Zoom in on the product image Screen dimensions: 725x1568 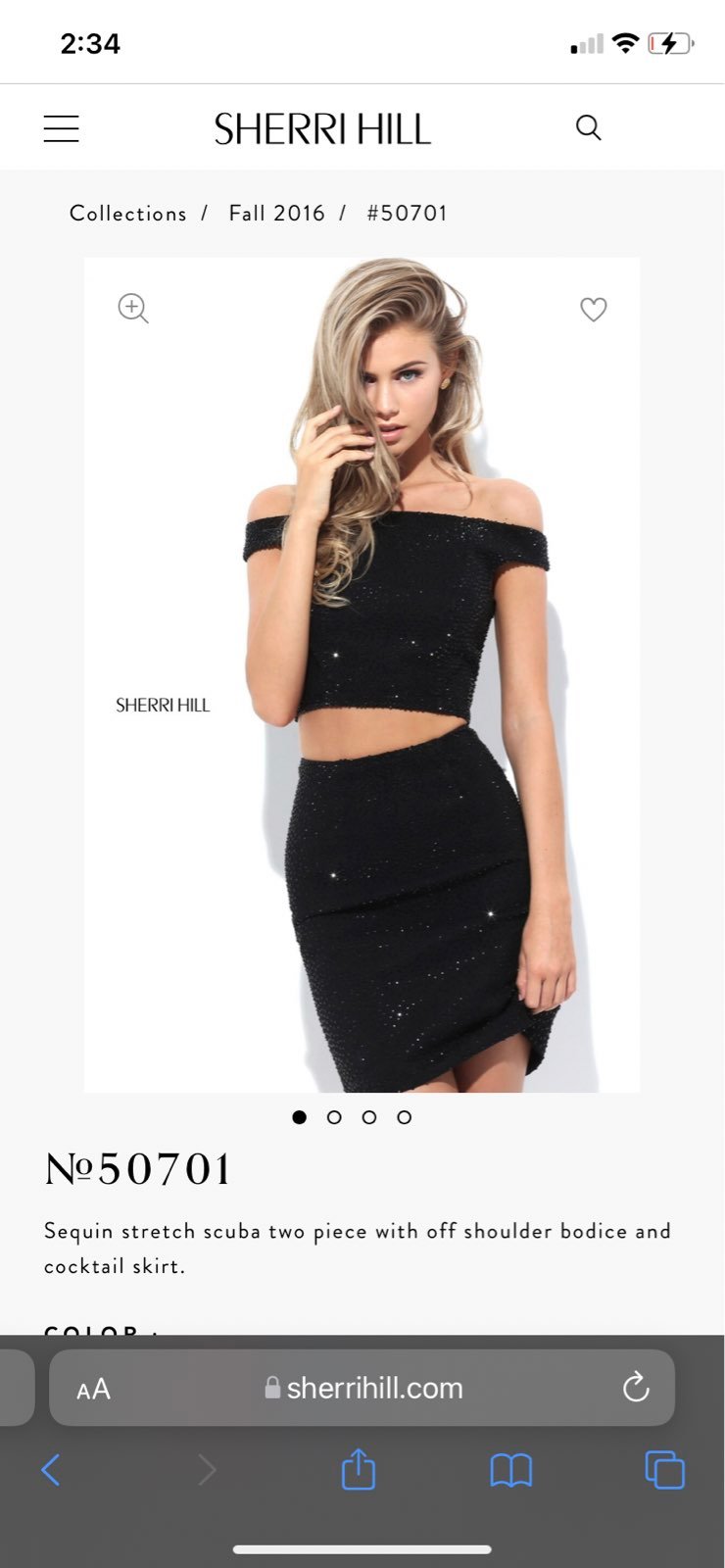133,309
